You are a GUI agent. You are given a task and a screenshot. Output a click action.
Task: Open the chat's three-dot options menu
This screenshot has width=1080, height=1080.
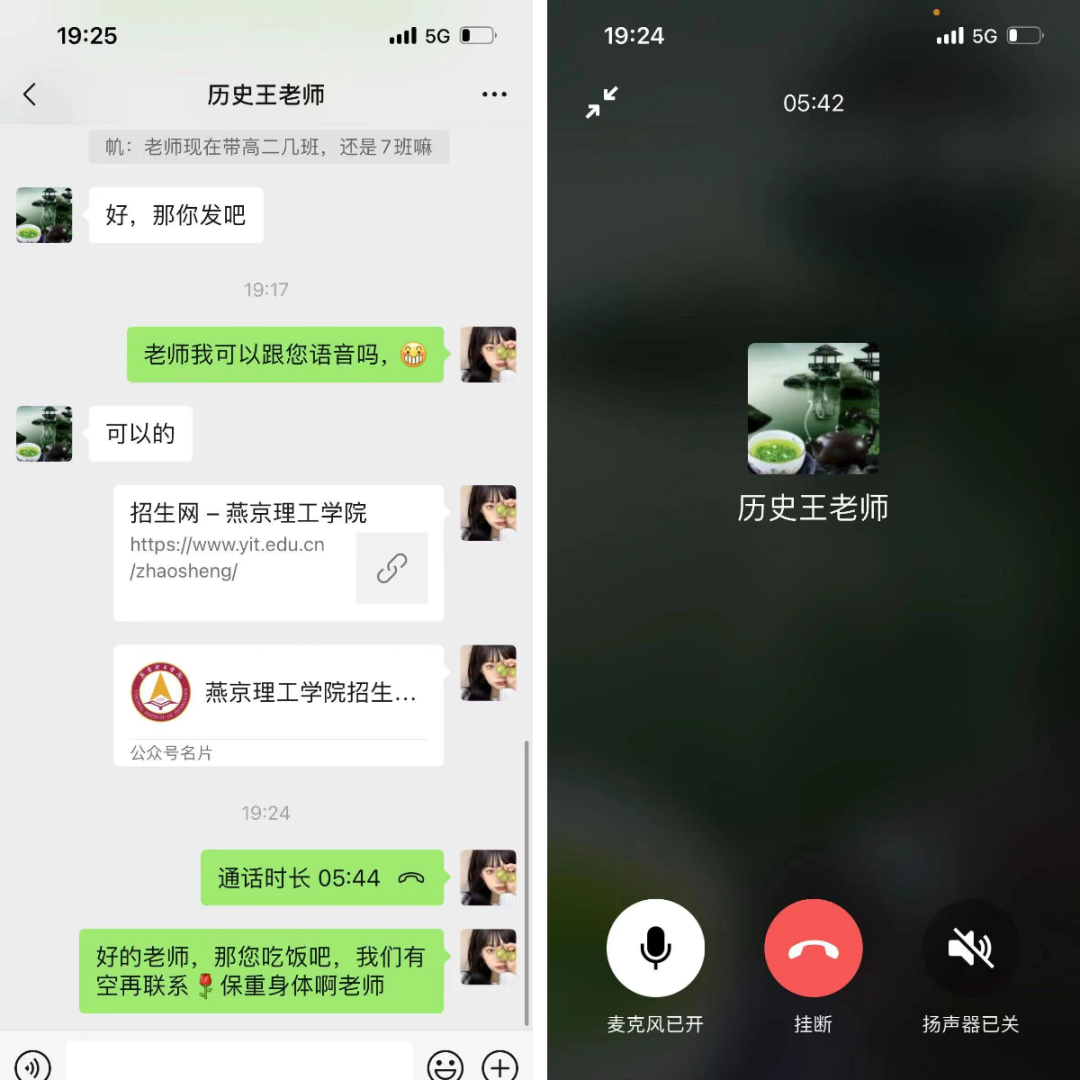pyautogui.click(x=494, y=95)
